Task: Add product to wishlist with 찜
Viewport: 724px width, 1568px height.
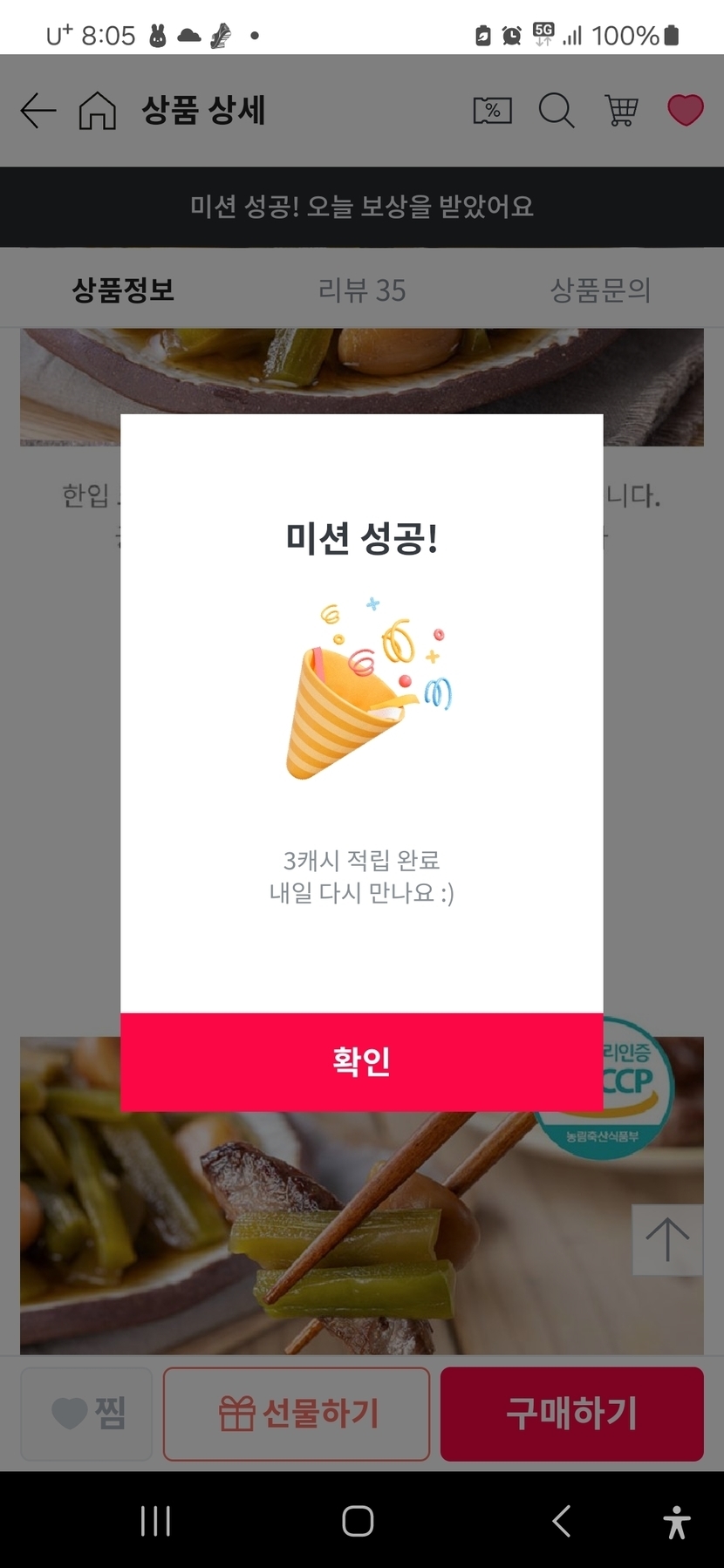Action: coord(86,1413)
